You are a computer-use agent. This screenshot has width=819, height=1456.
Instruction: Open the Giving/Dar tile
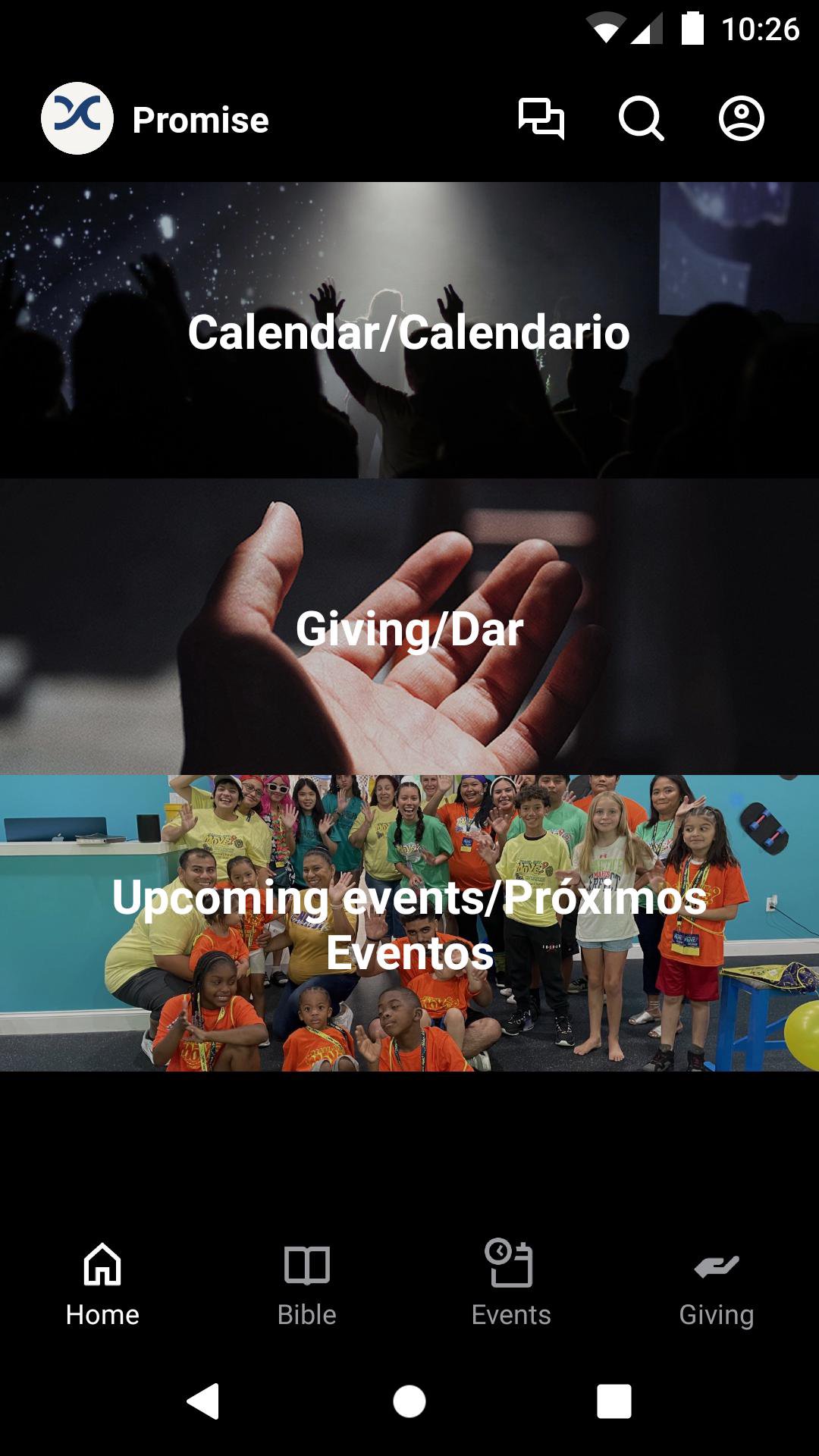click(409, 627)
